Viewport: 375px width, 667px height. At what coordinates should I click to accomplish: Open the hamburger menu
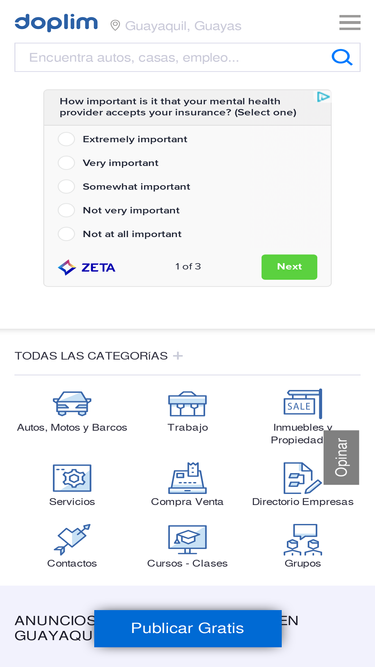click(349, 23)
